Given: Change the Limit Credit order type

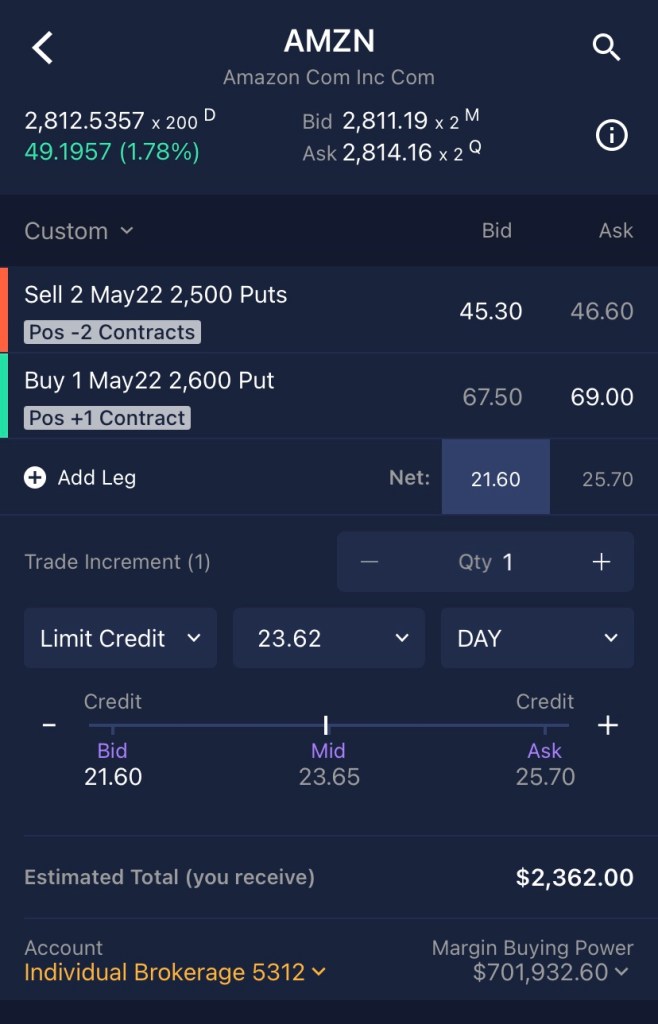Looking at the screenshot, I should (x=120, y=638).
